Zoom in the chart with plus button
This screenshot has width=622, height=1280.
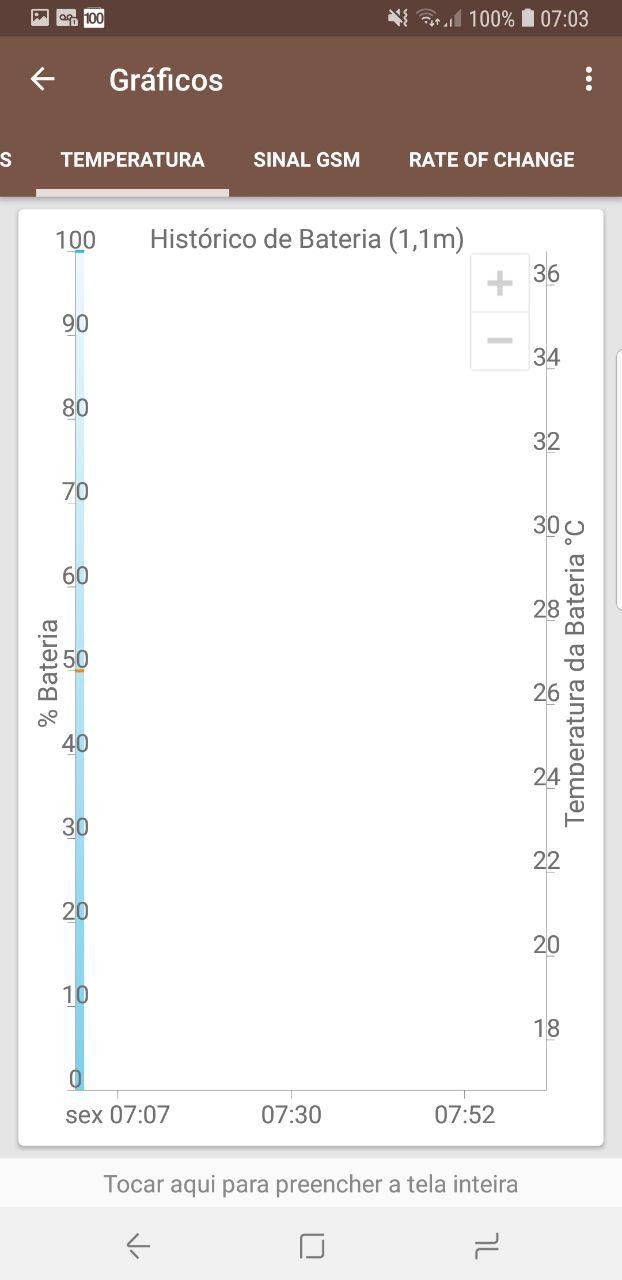pos(499,284)
